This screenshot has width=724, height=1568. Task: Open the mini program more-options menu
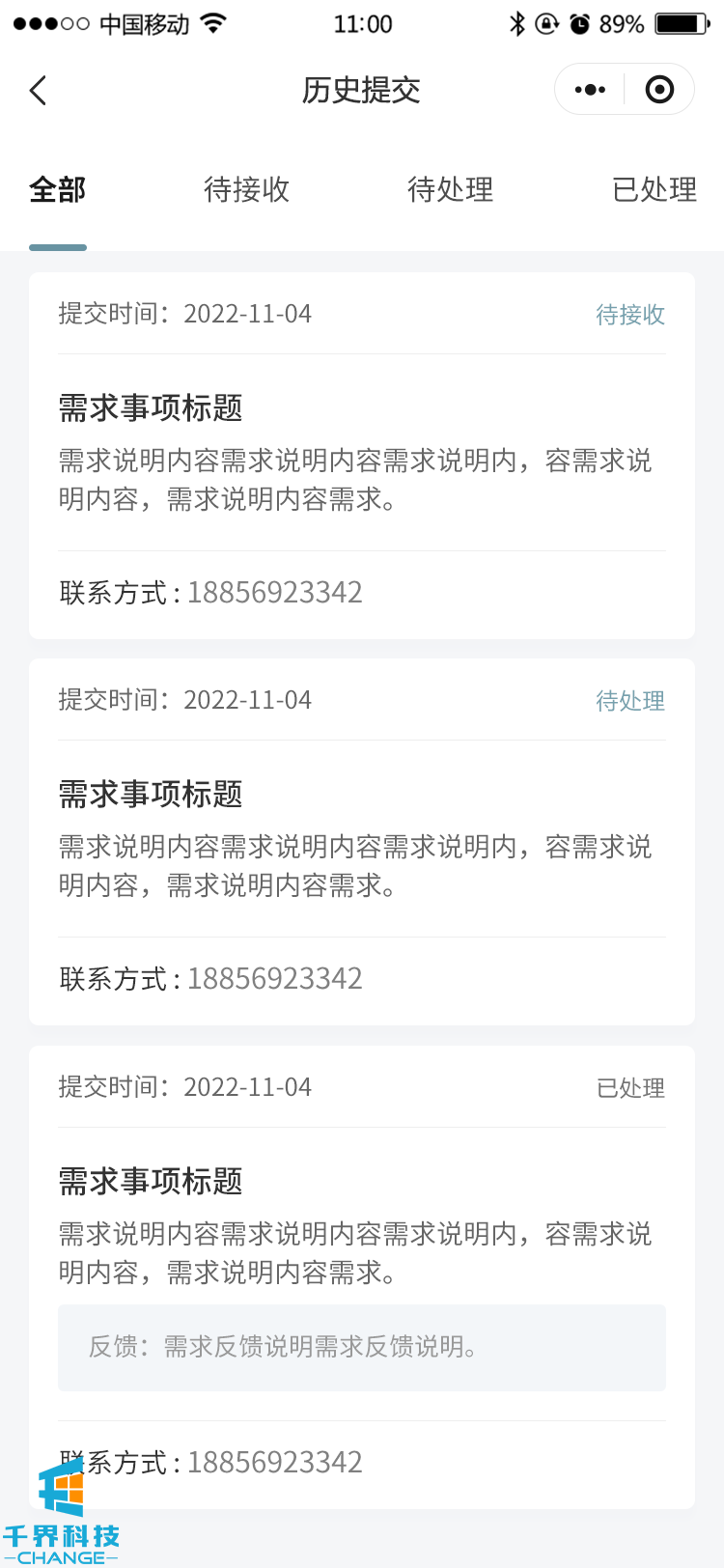pos(590,90)
